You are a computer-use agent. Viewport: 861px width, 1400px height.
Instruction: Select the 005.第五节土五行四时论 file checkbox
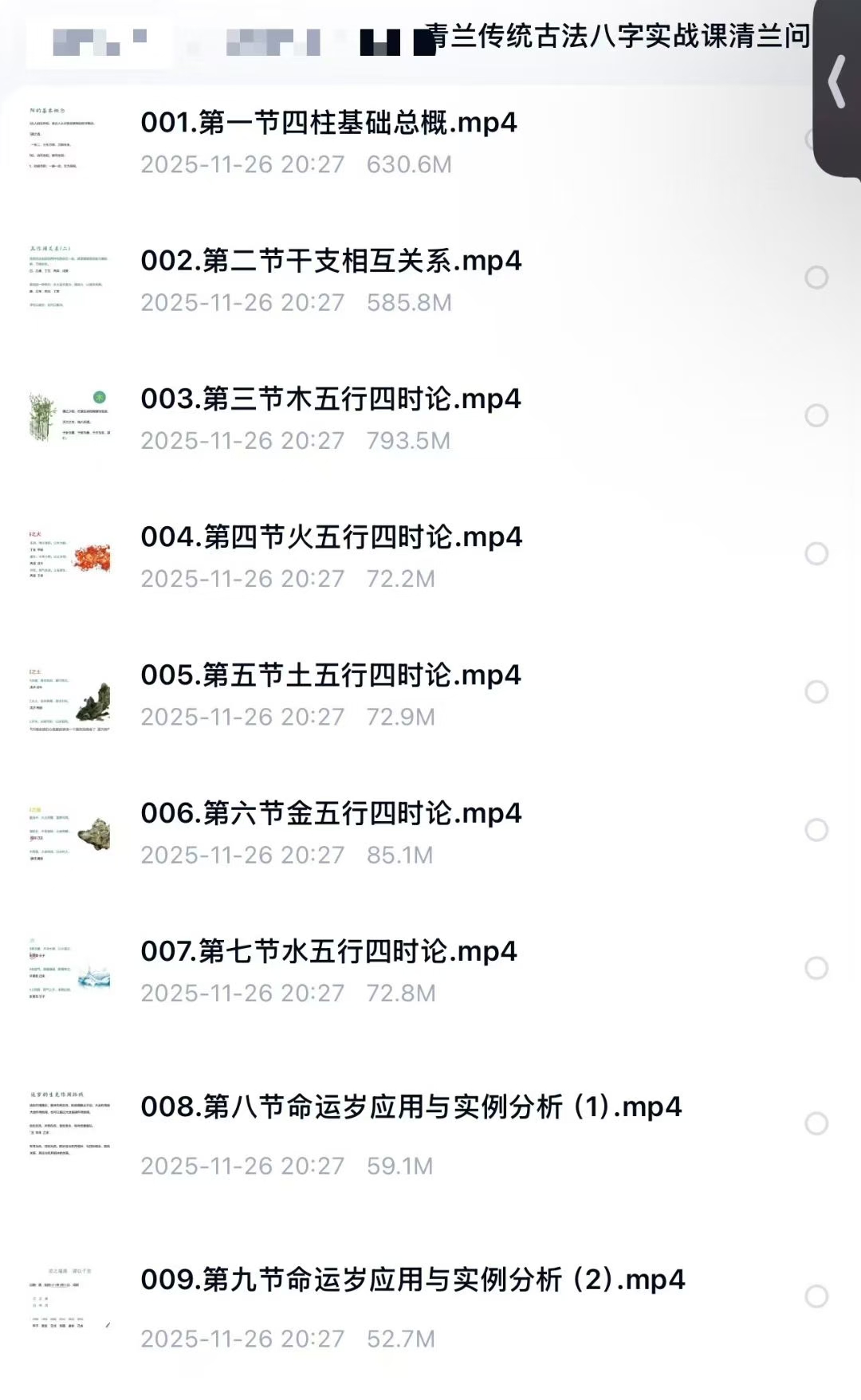816,692
